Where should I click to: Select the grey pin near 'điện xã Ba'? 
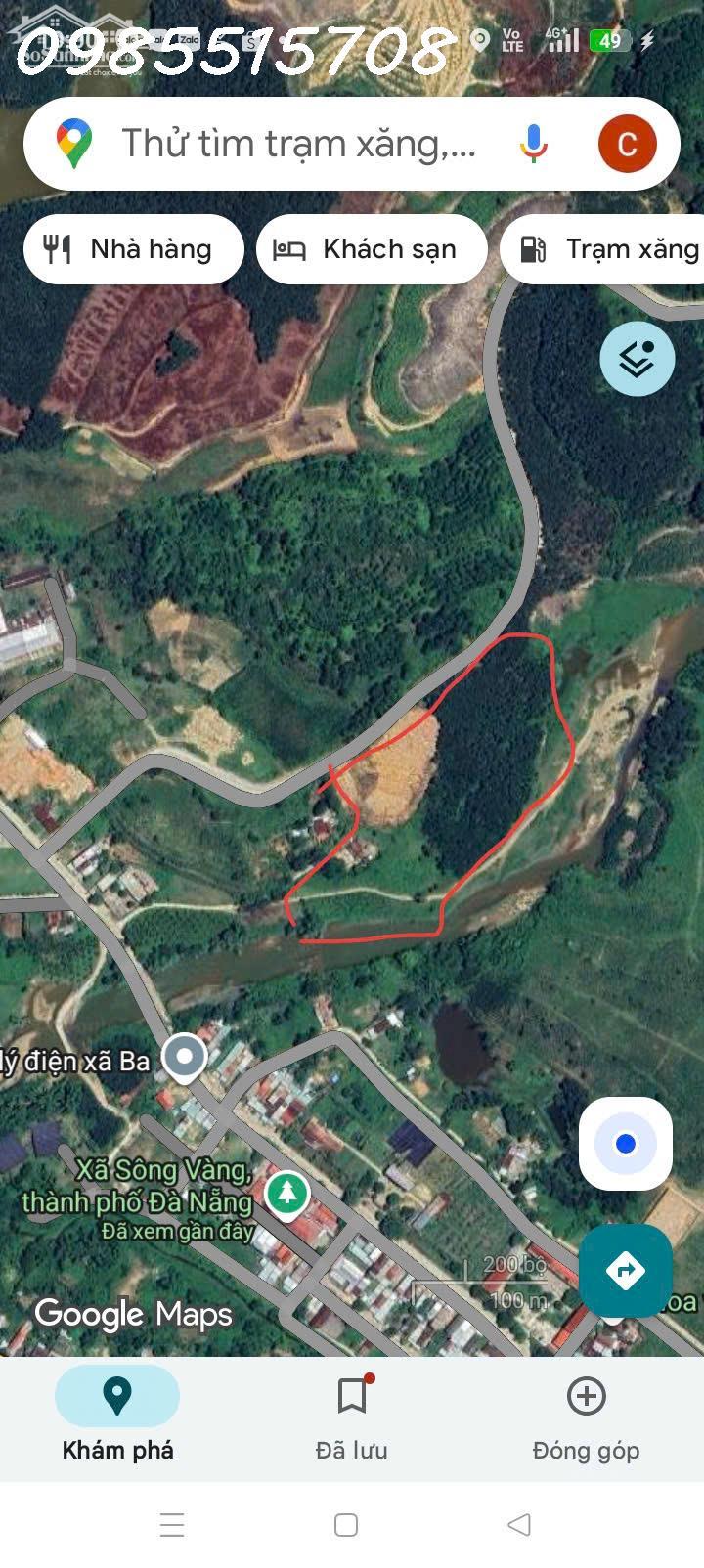[x=184, y=1056]
